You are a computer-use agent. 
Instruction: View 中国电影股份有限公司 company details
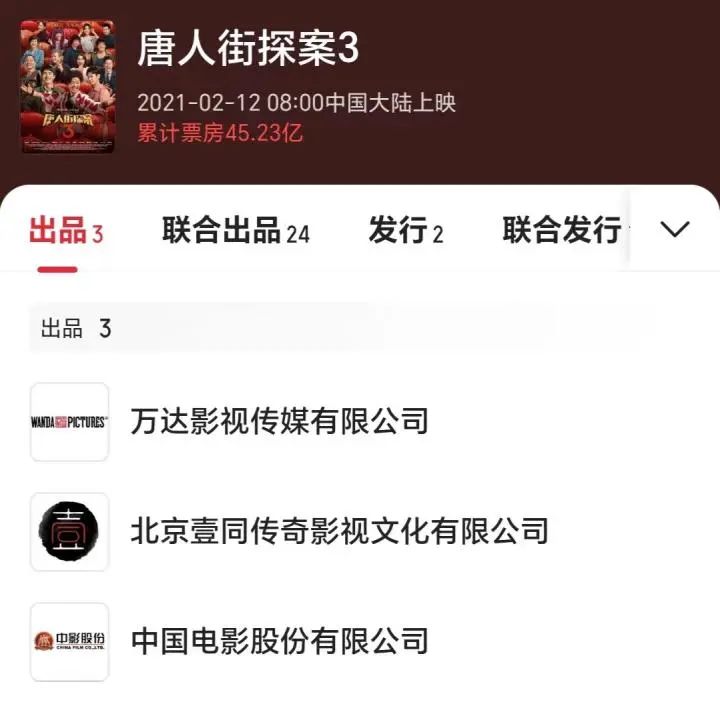pyautogui.click(x=279, y=641)
